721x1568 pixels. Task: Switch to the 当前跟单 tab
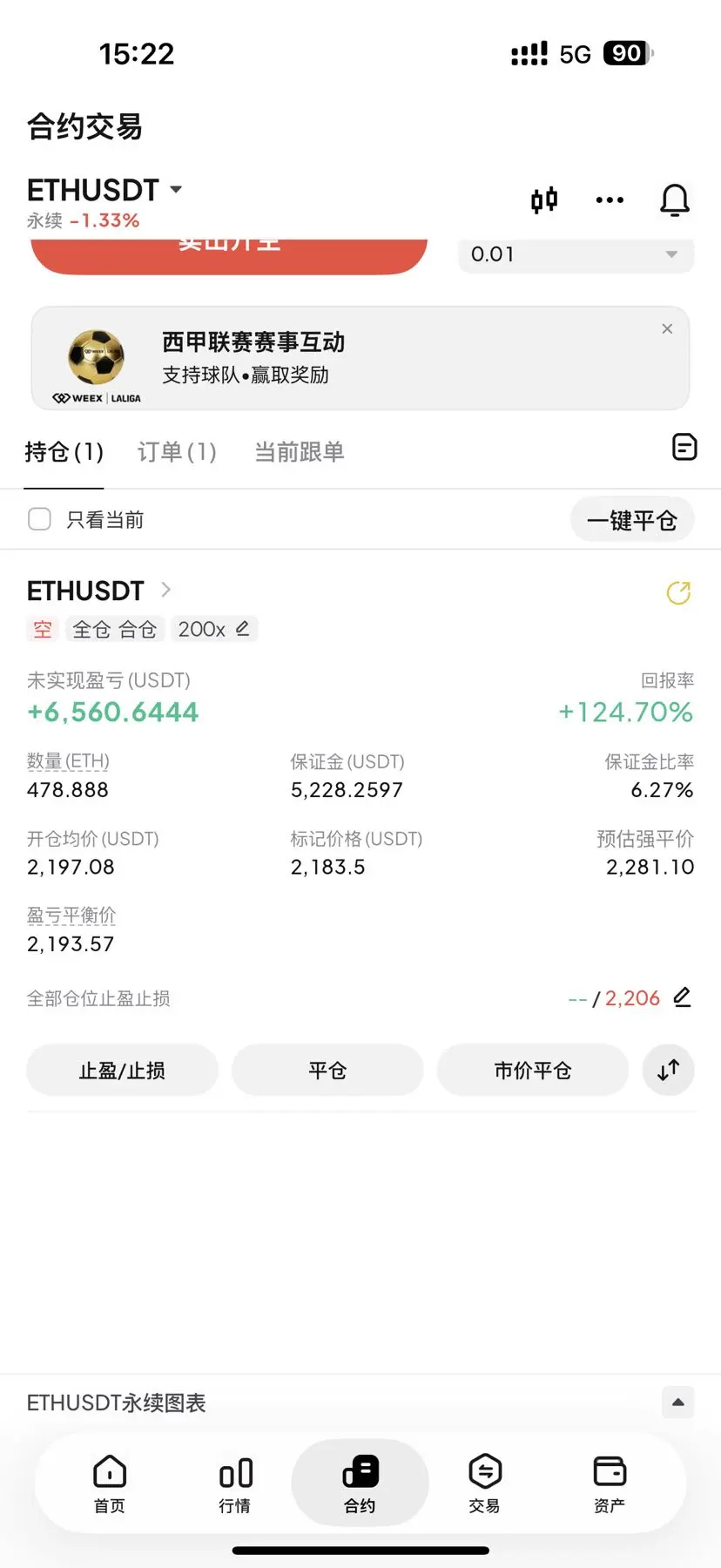tap(299, 452)
